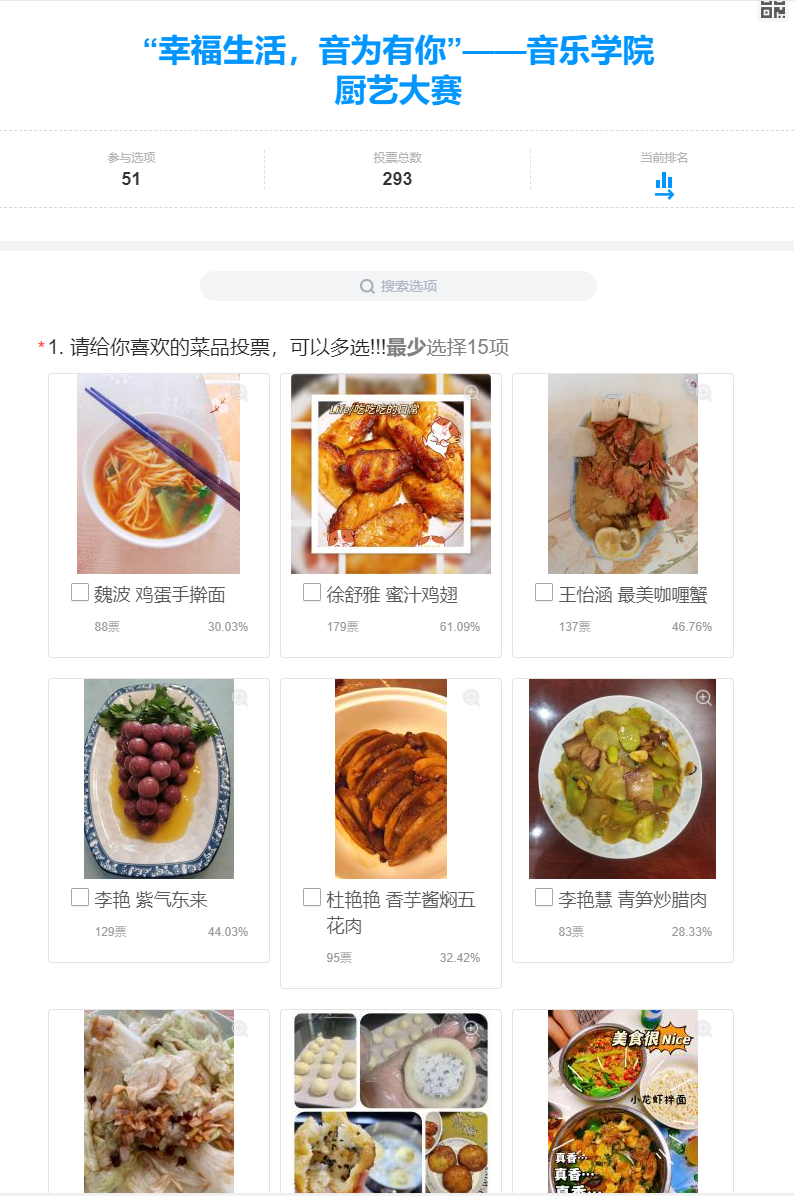Screen dimensions: 794x1196
Task: Enlarge the 鸡蛋手擀面 noodle photo
Action: point(240,393)
